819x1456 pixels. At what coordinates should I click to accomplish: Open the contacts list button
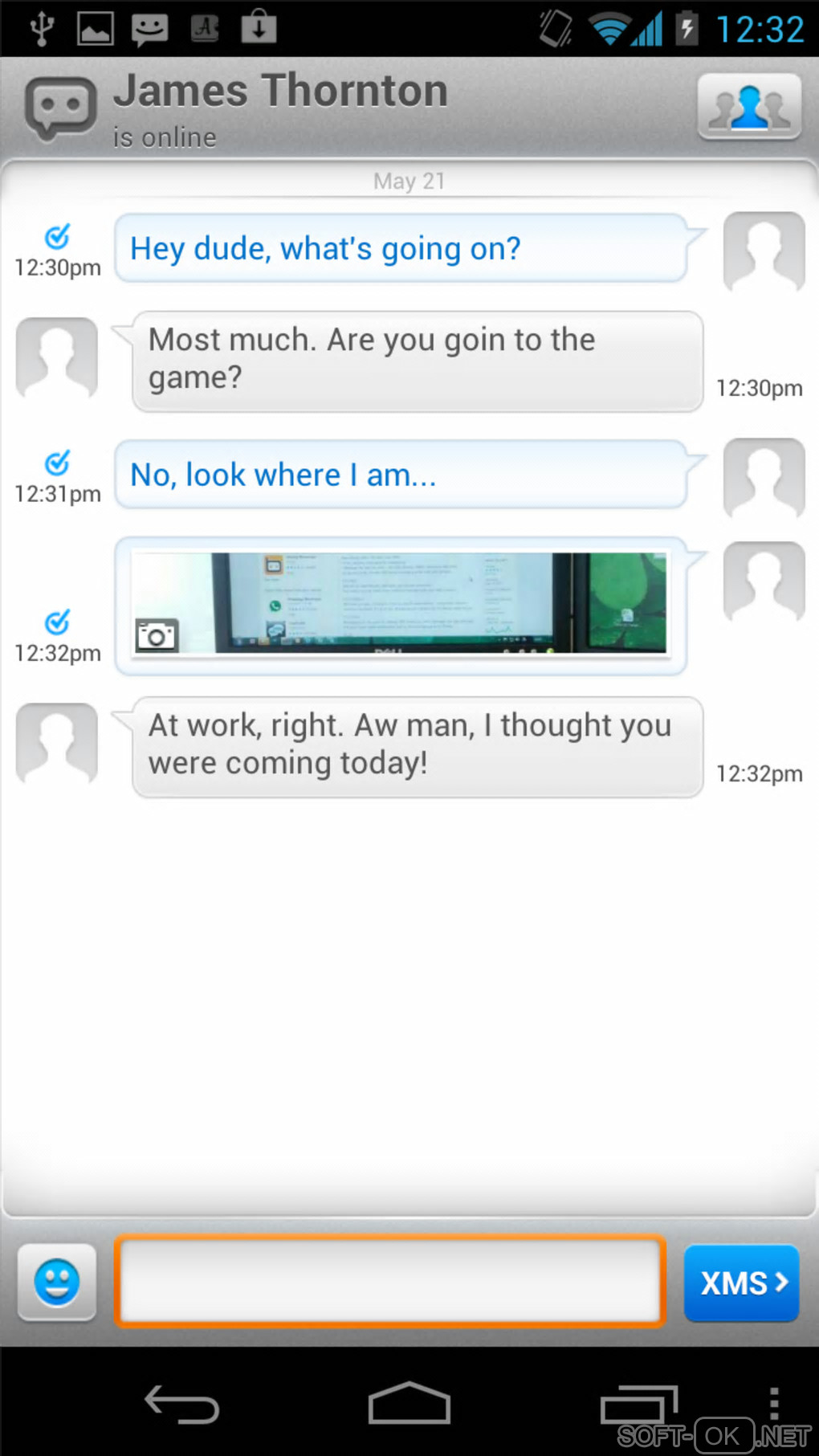coord(748,107)
